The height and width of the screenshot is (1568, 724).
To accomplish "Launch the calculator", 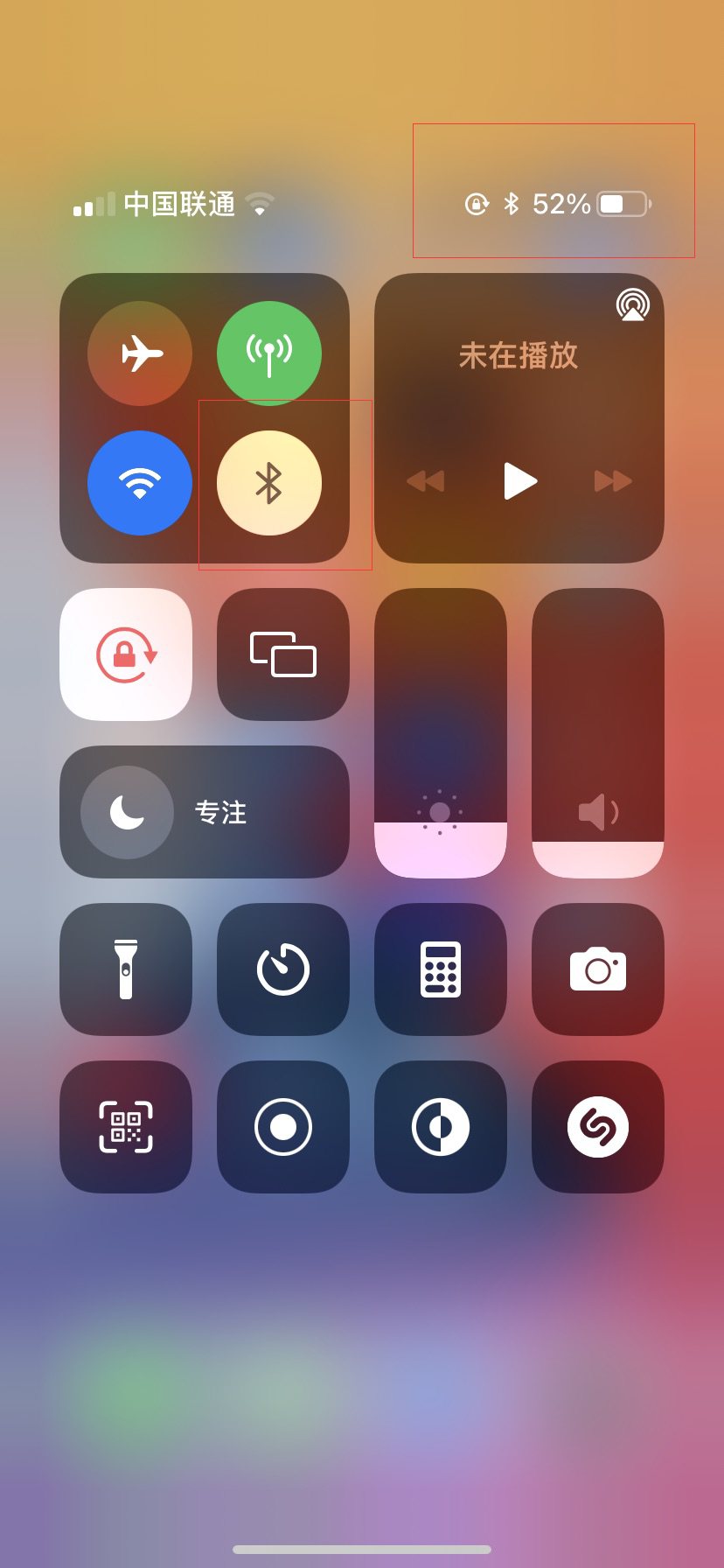I will pyautogui.click(x=441, y=969).
